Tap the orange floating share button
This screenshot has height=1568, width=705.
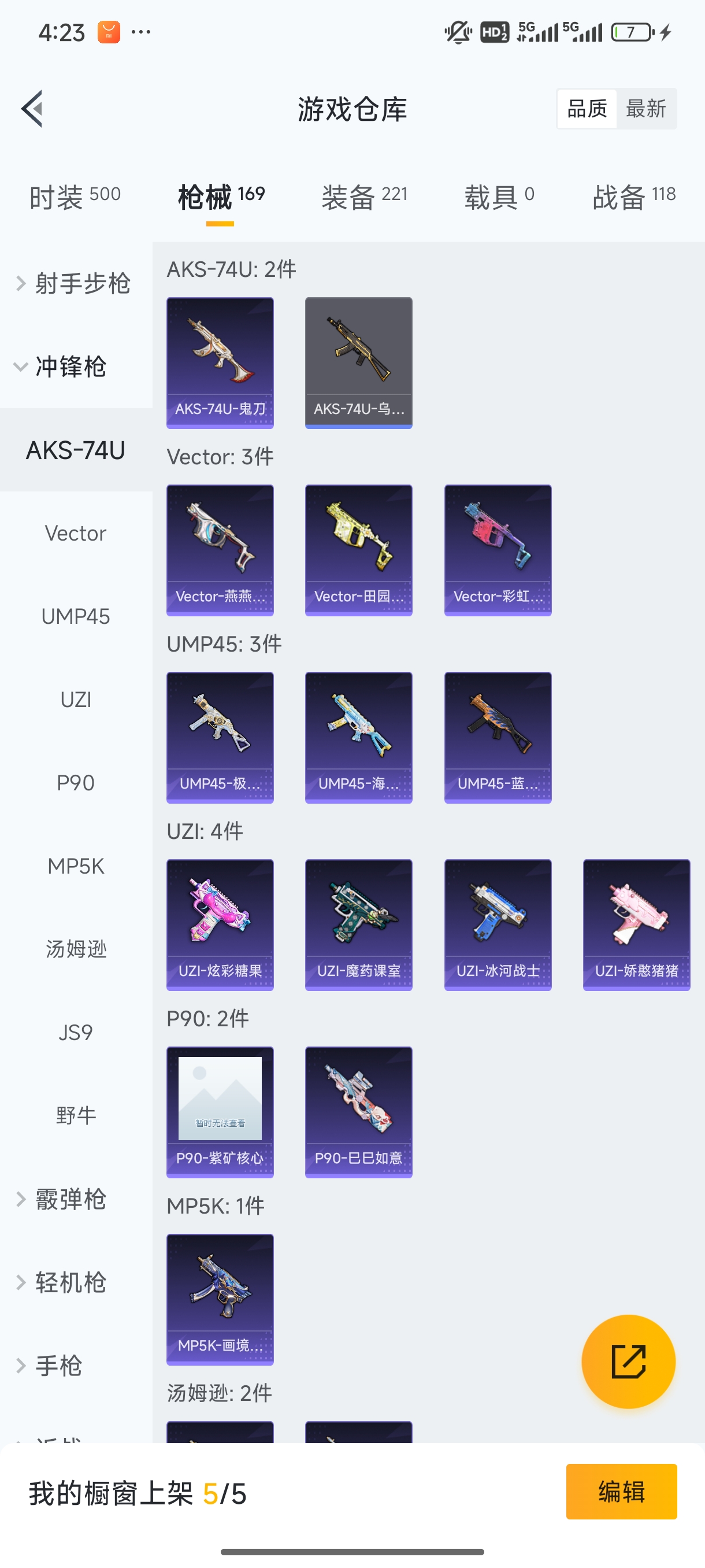(628, 1361)
